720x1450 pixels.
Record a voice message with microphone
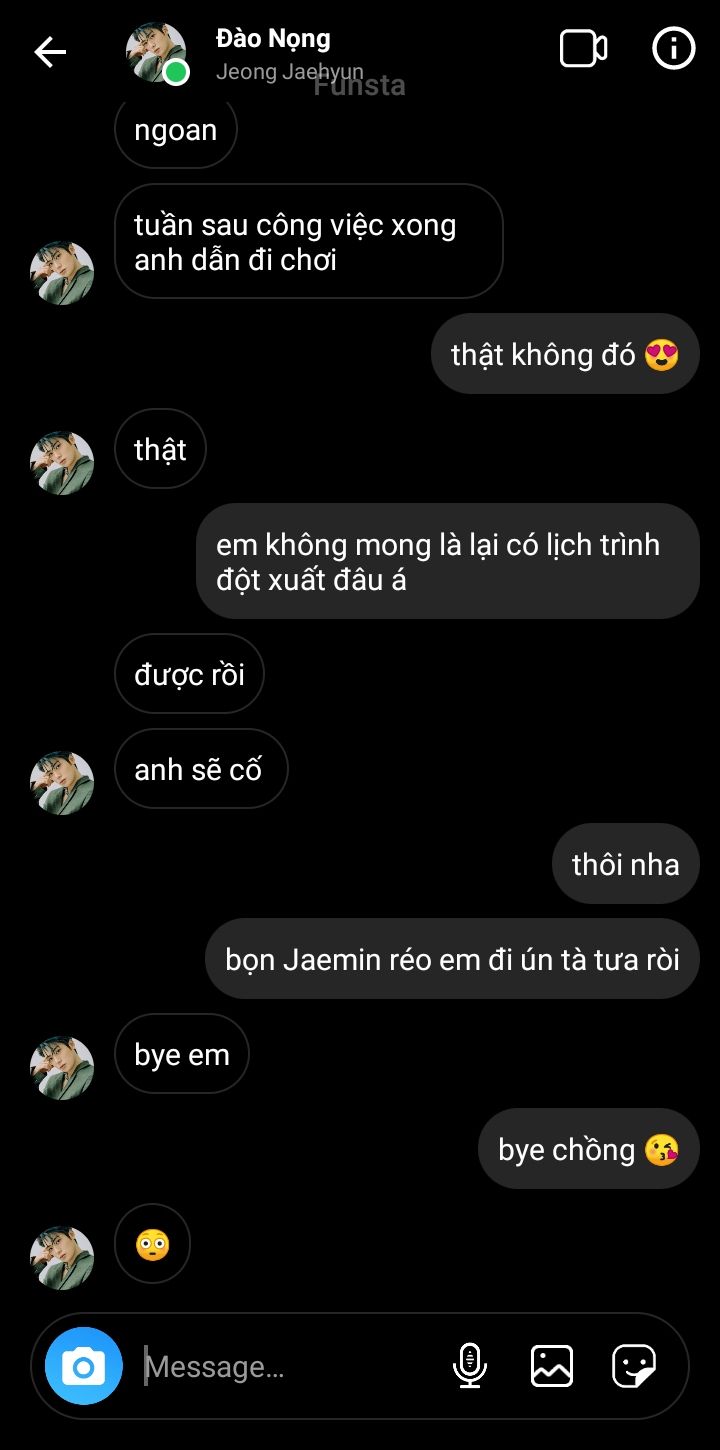pos(469,1366)
